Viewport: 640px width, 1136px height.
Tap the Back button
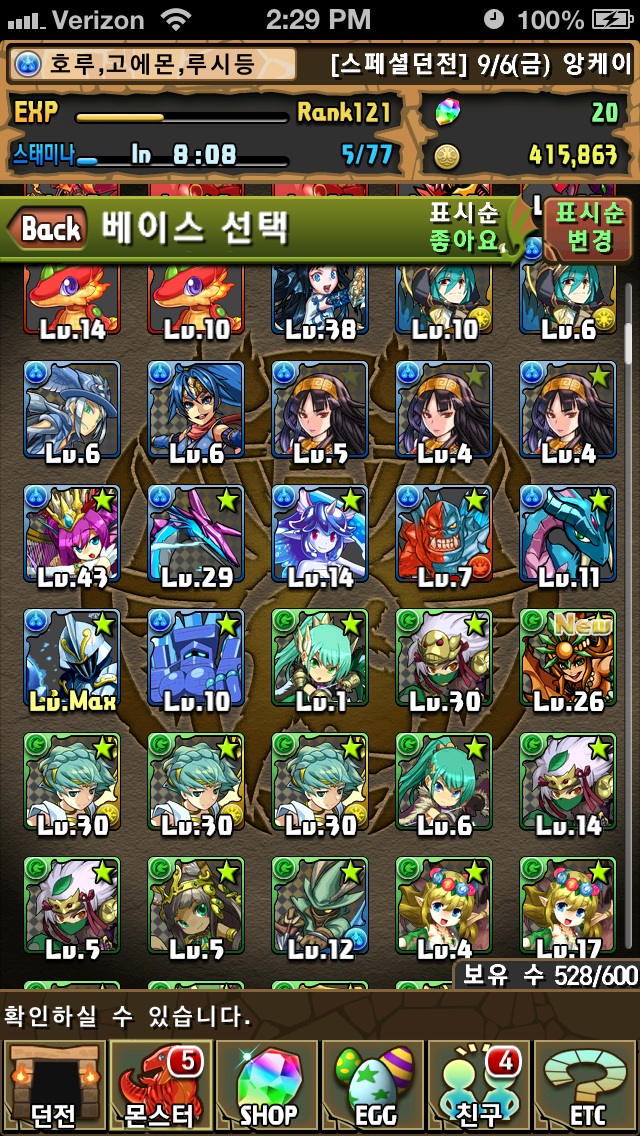coord(50,229)
